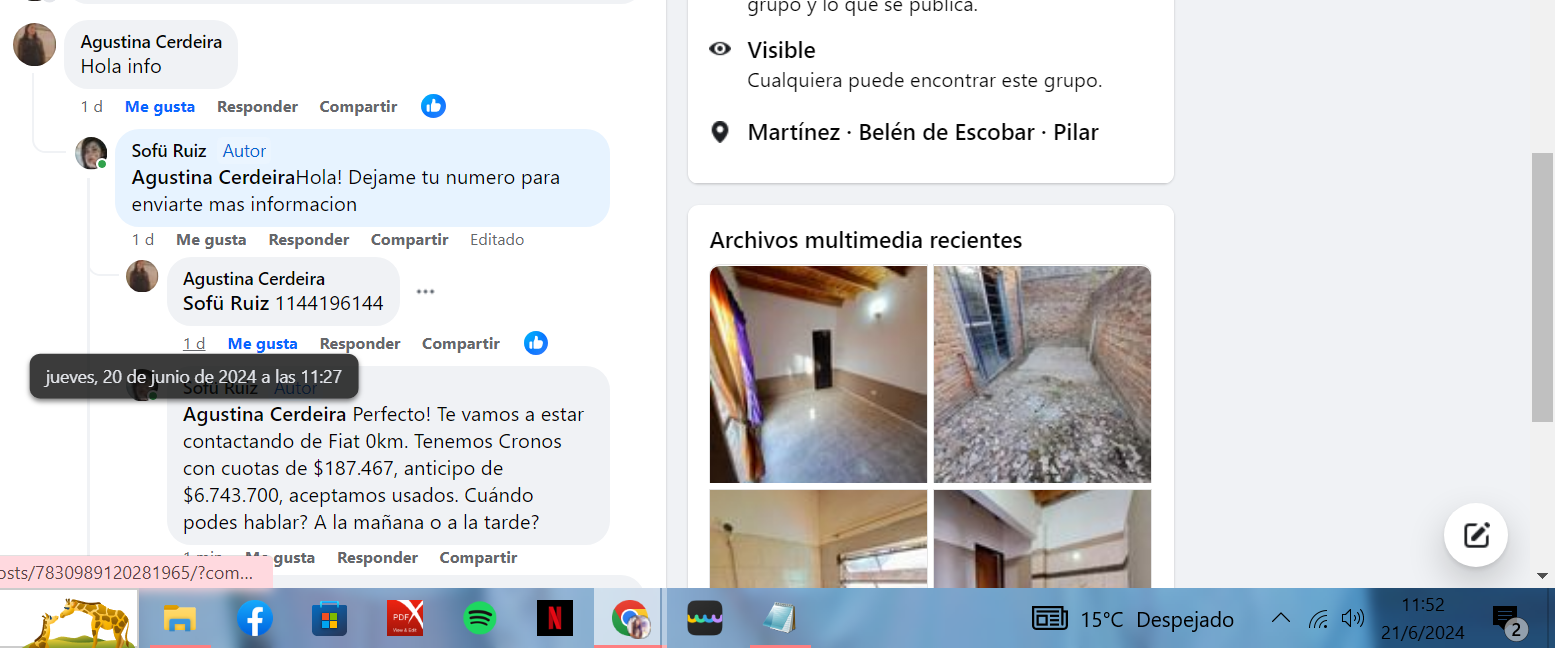Like Agustina Cerdeira's "Hola info" comment
Viewport: 1555px width, 648px height.
click(159, 107)
